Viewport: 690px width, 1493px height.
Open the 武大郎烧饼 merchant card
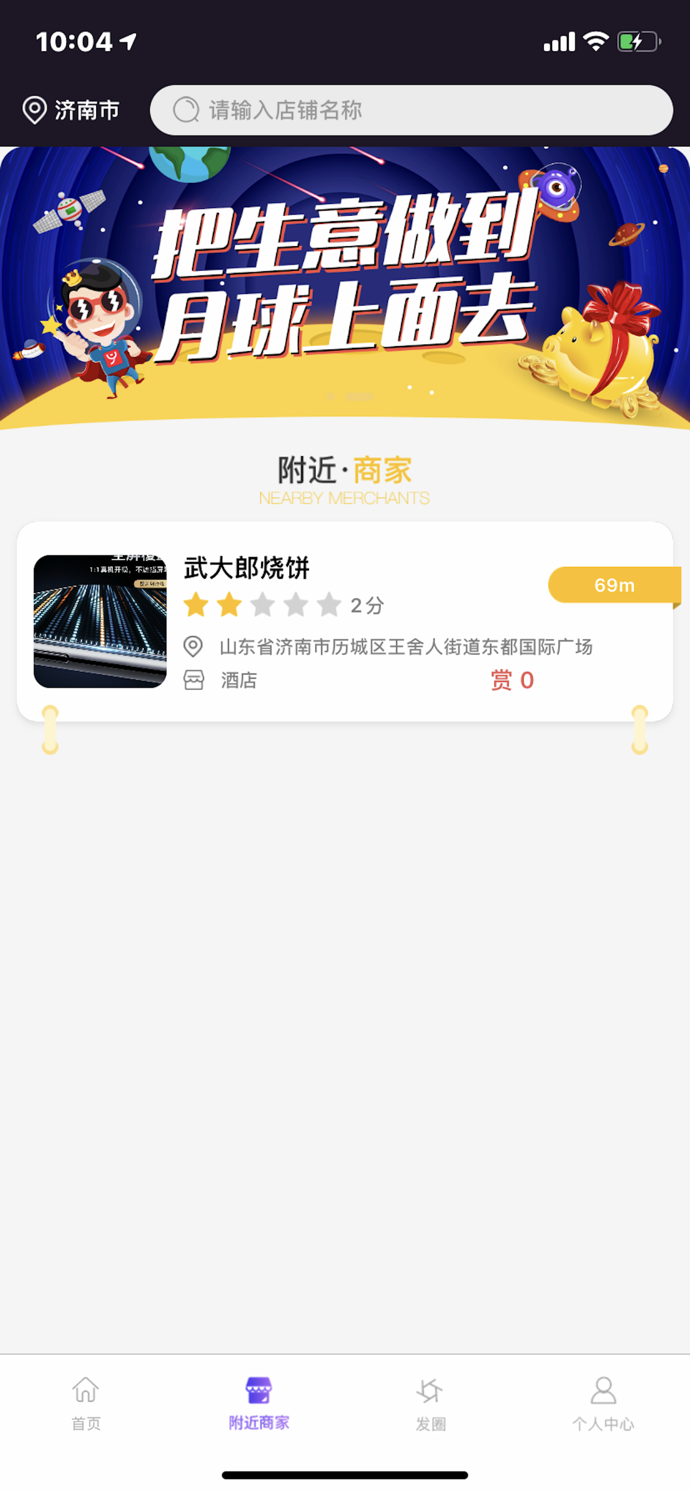(345, 621)
